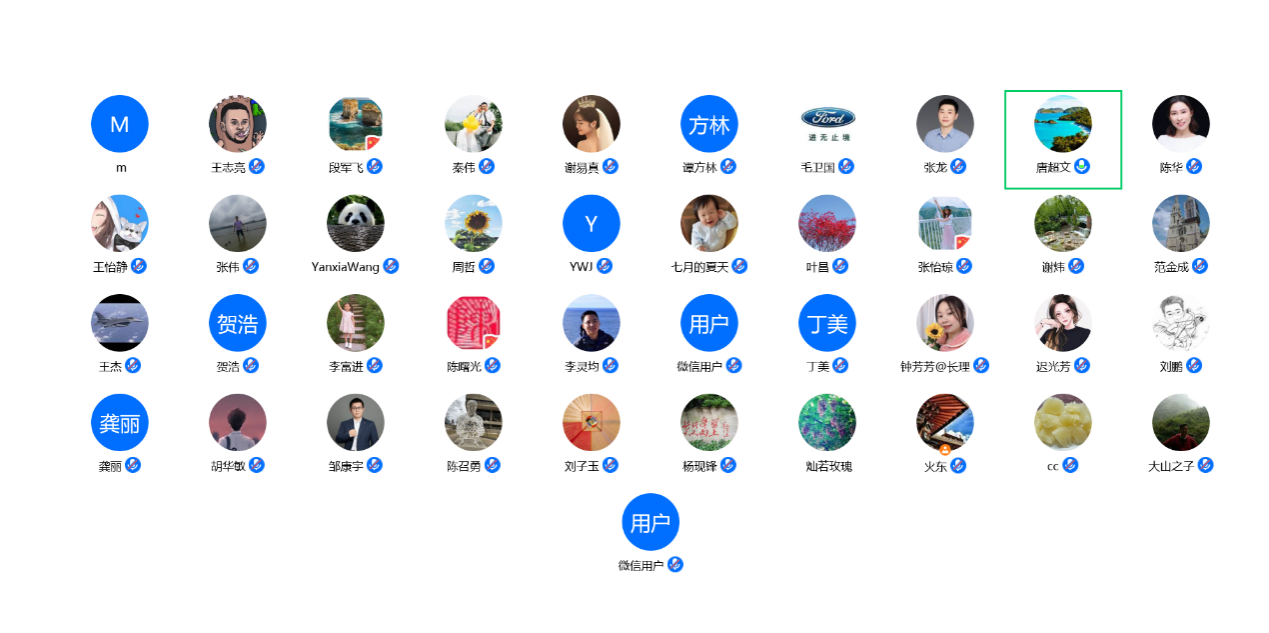Tap 七月的夏天's participant tile
This screenshot has height=633, width=1269.
709,223
